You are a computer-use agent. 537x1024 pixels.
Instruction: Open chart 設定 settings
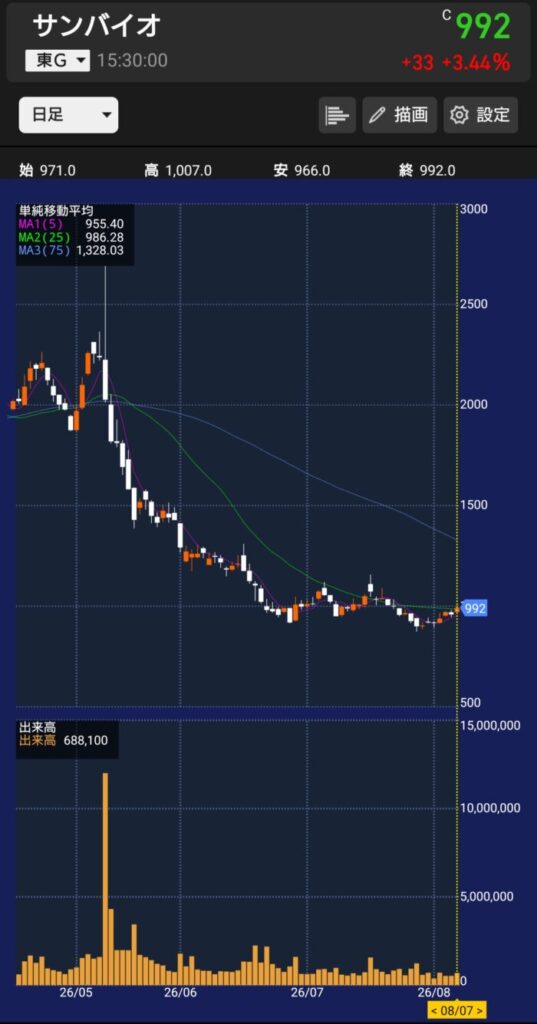(x=481, y=115)
